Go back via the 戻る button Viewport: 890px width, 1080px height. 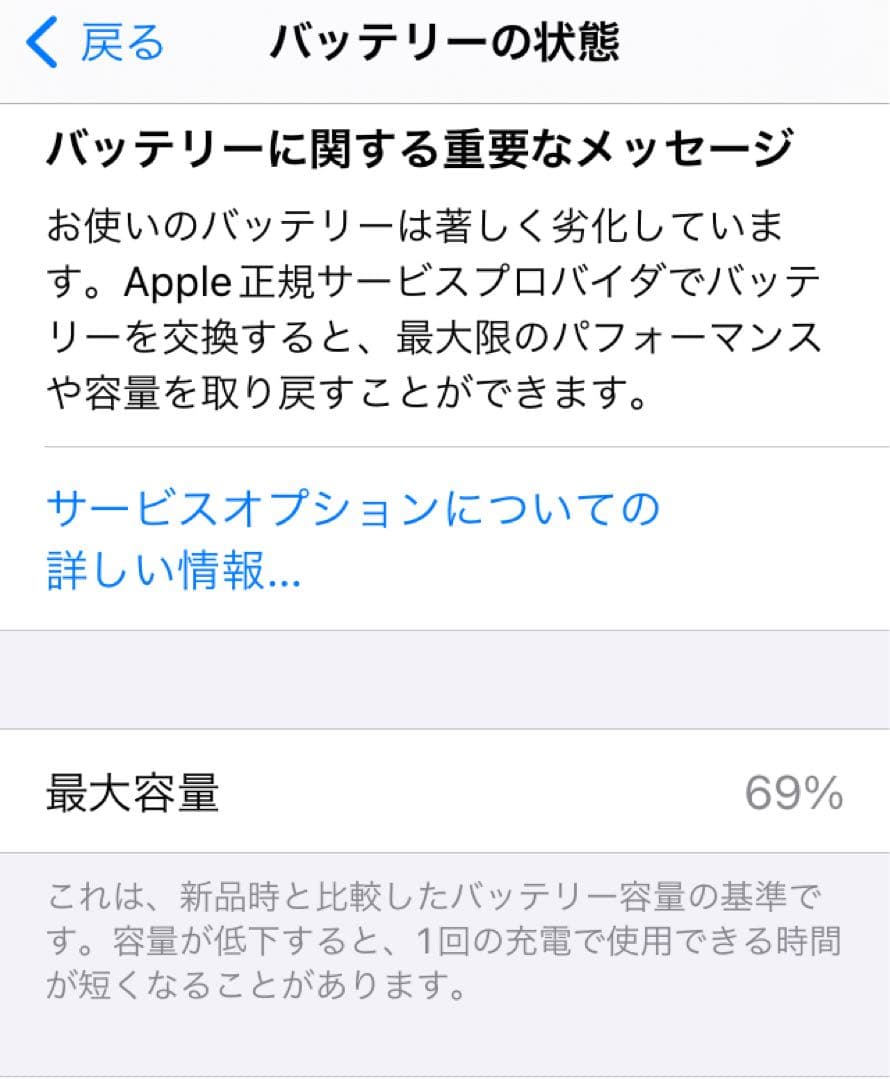(95, 44)
